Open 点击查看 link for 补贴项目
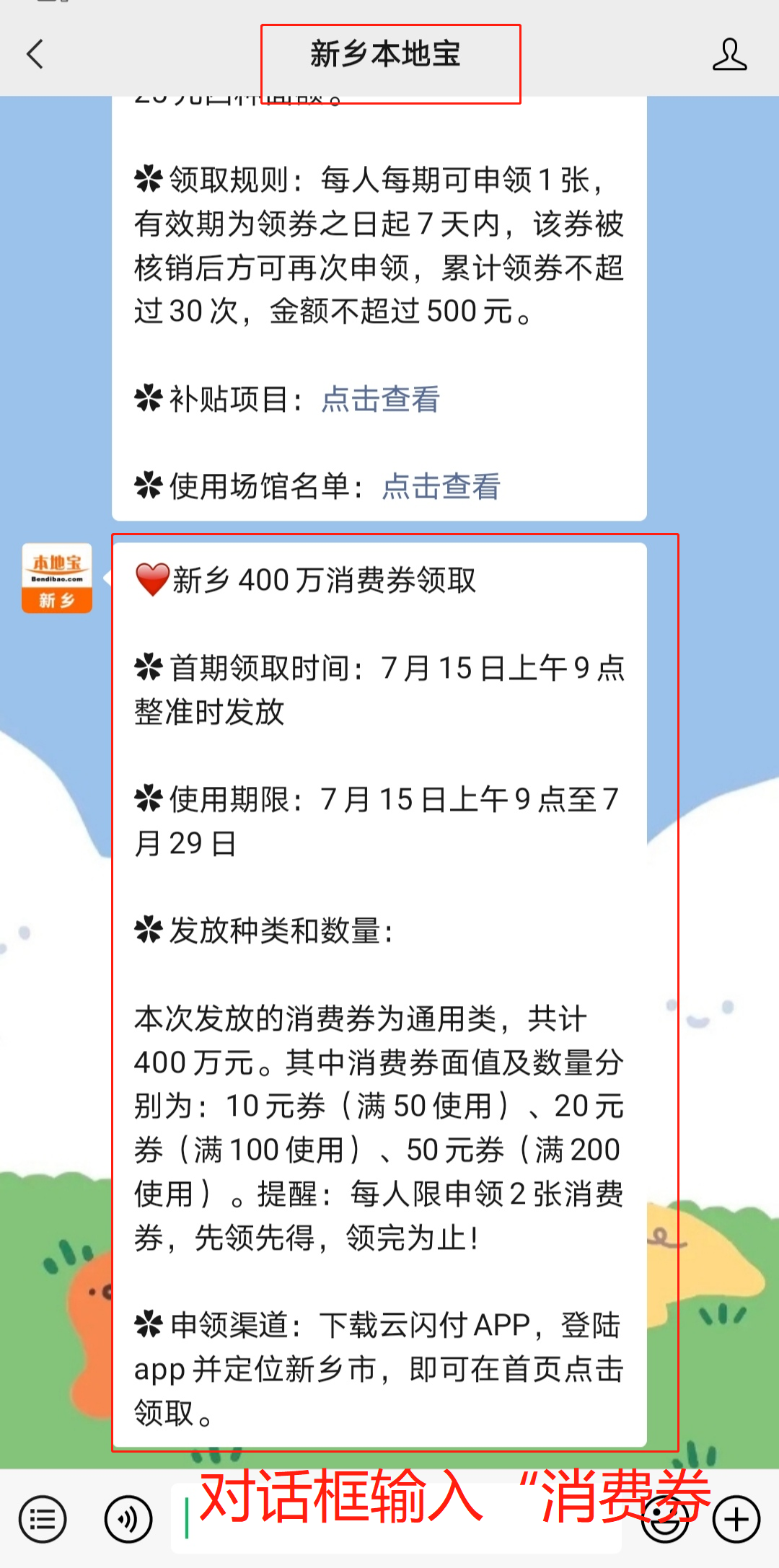The image size is (779, 1568). 380,399
